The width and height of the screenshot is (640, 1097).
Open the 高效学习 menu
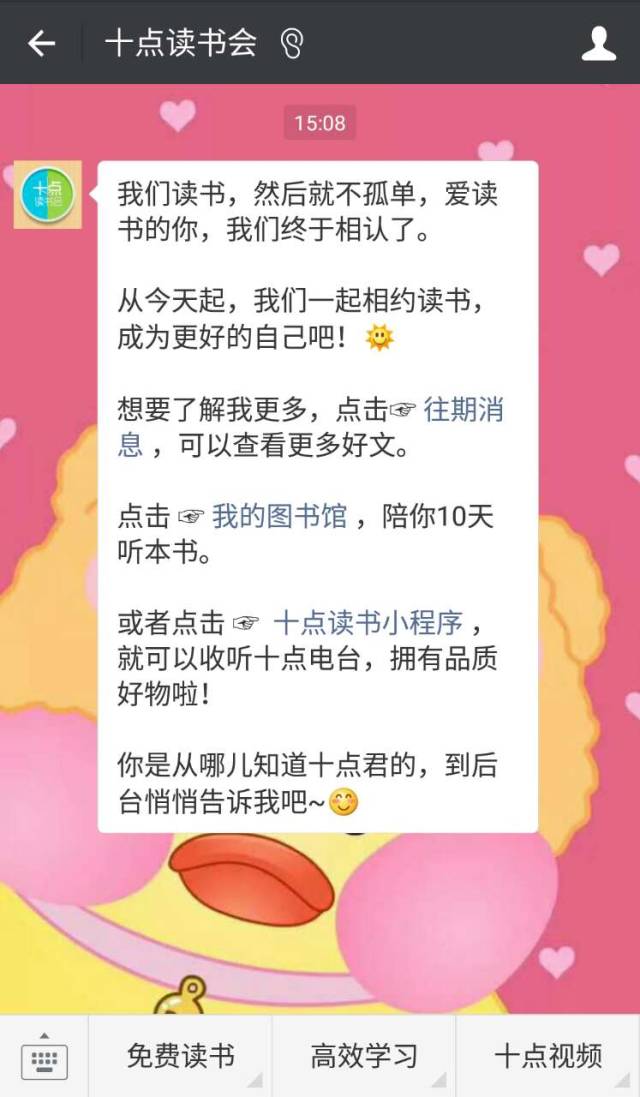(364, 1056)
